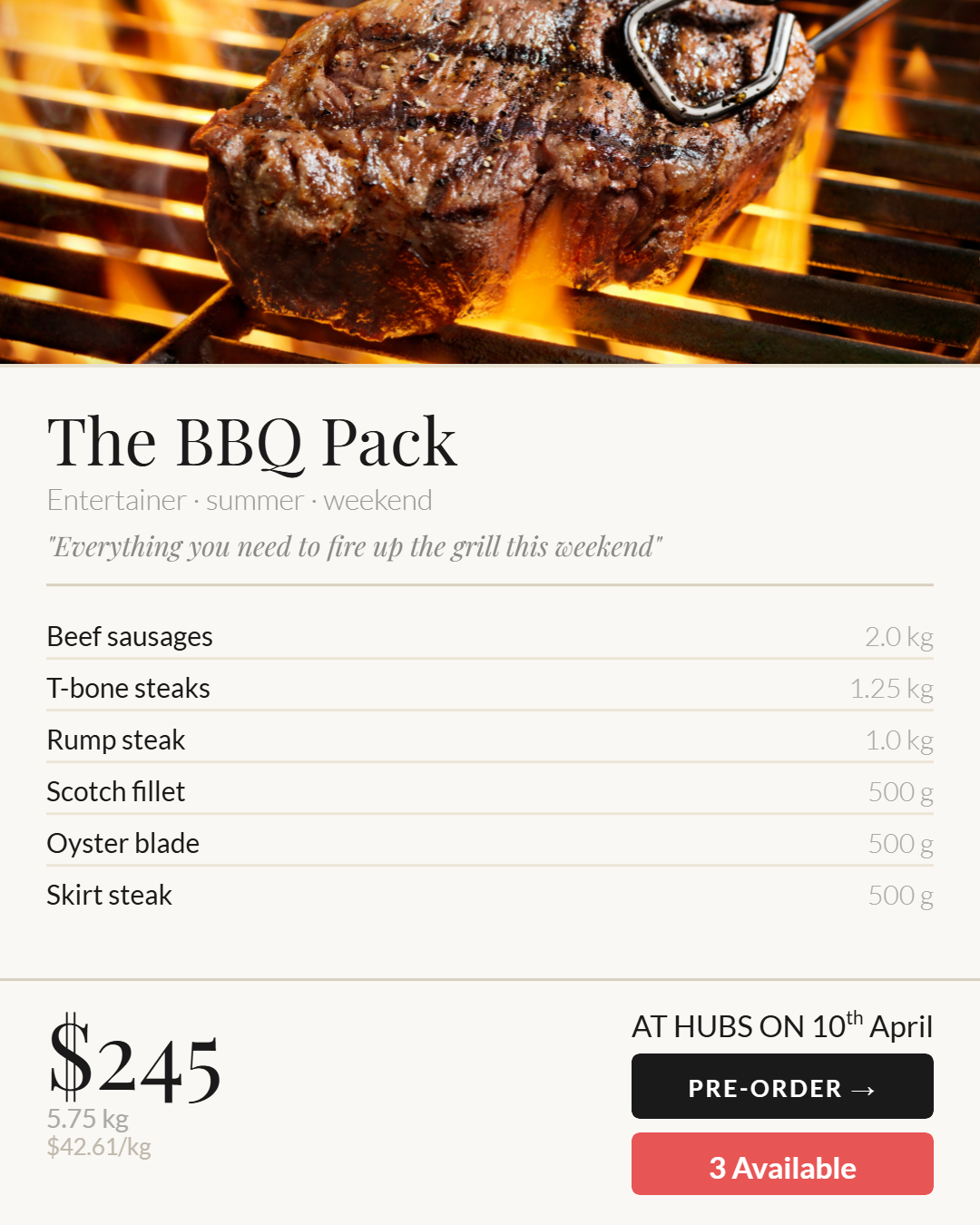980x1225 pixels.
Task: Click the $245 price display
Action: [136, 1073]
